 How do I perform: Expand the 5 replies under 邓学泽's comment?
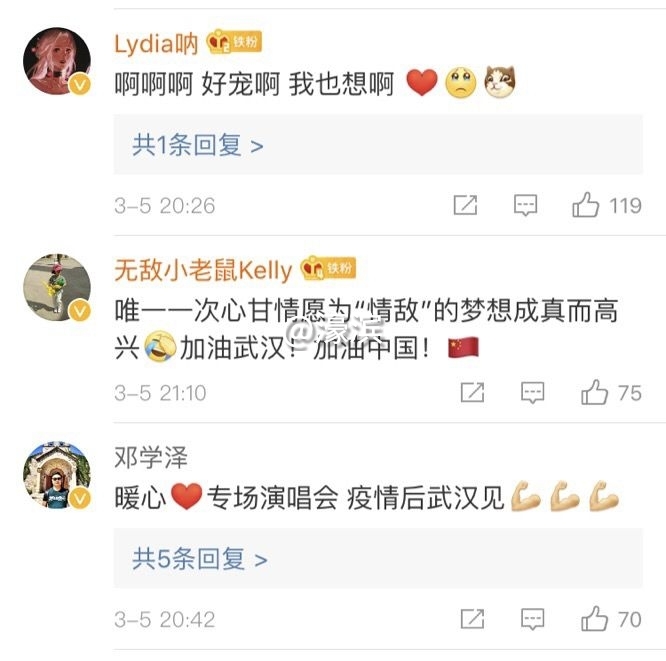[x=200, y=559]
